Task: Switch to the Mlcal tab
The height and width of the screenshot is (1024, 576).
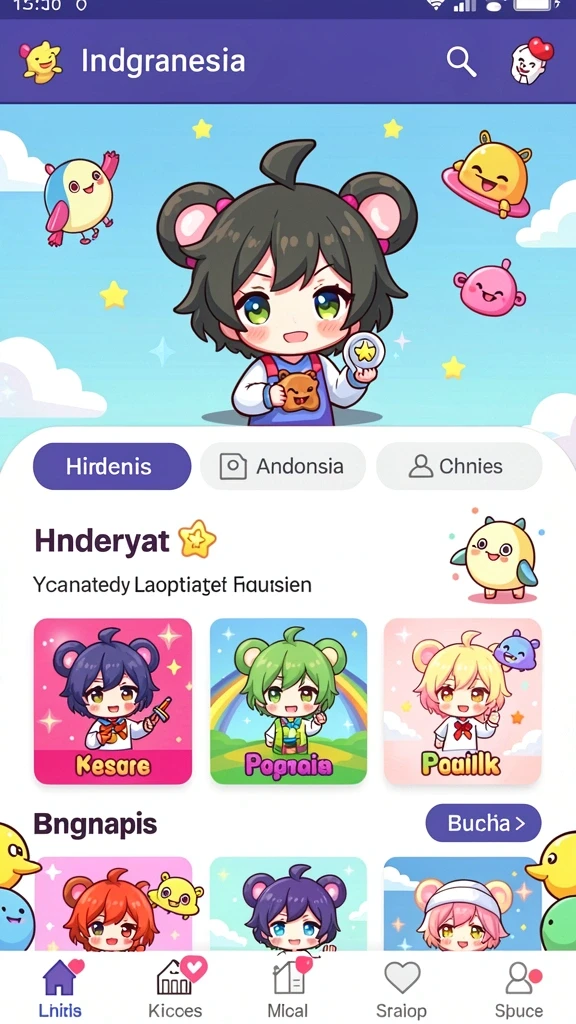Action: 288,988
